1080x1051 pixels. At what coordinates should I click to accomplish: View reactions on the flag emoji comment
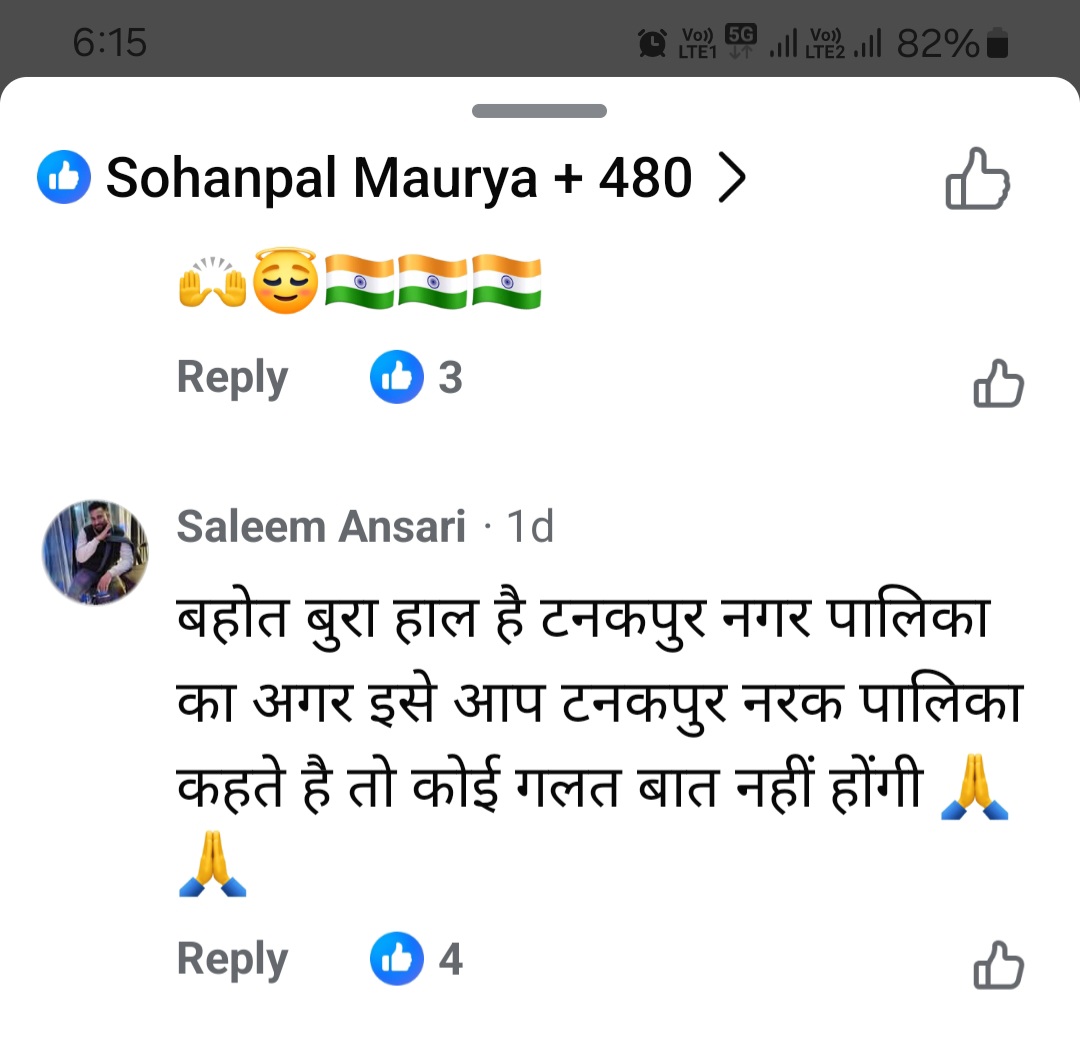coord(416,378)
